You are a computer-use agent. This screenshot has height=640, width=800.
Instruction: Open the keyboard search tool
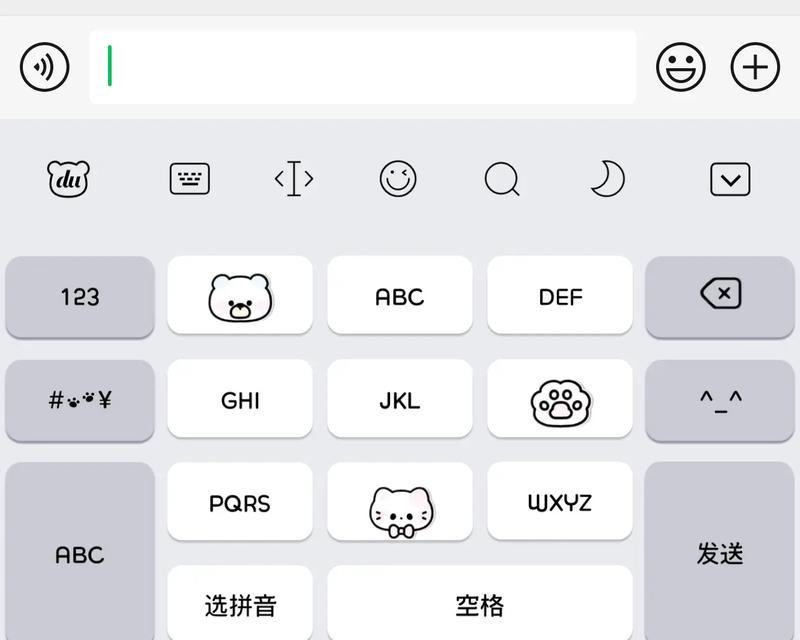click(x=502, y=180)
